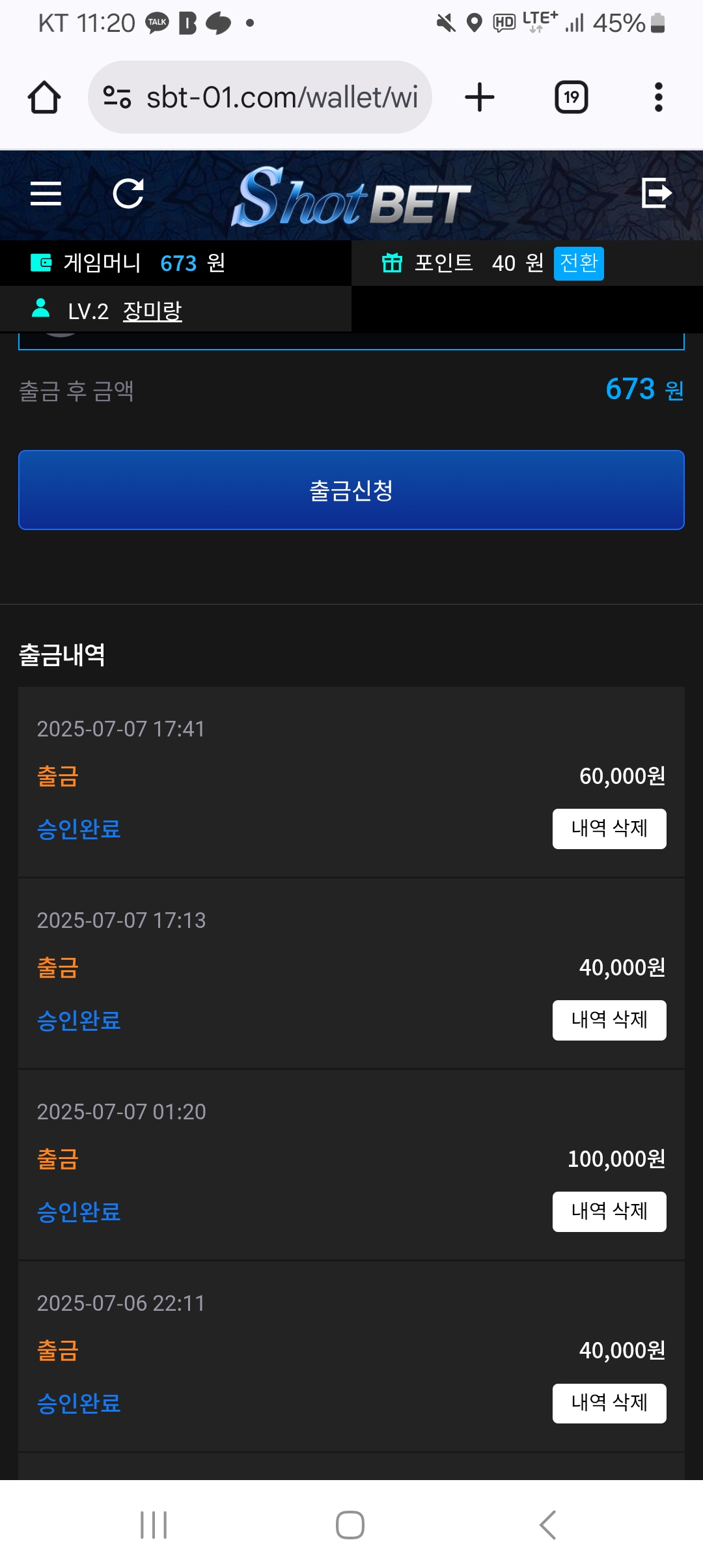703x1568 pixels.
Task: Delete the 2025-07-07 17:13 withdrawal record
Action: point(609,1020)
